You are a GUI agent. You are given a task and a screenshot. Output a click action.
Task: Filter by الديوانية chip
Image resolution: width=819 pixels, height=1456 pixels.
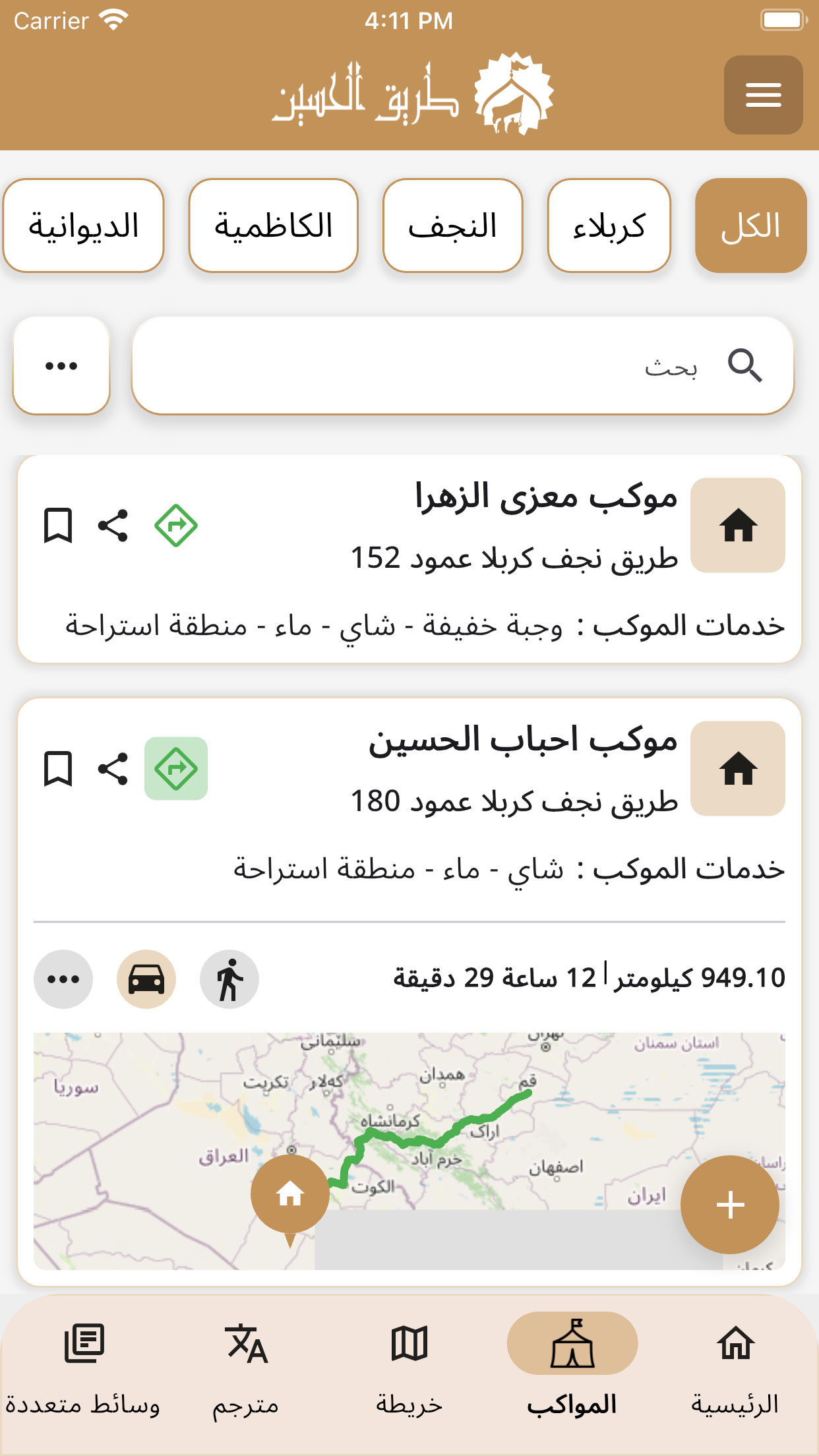point(84,226)
